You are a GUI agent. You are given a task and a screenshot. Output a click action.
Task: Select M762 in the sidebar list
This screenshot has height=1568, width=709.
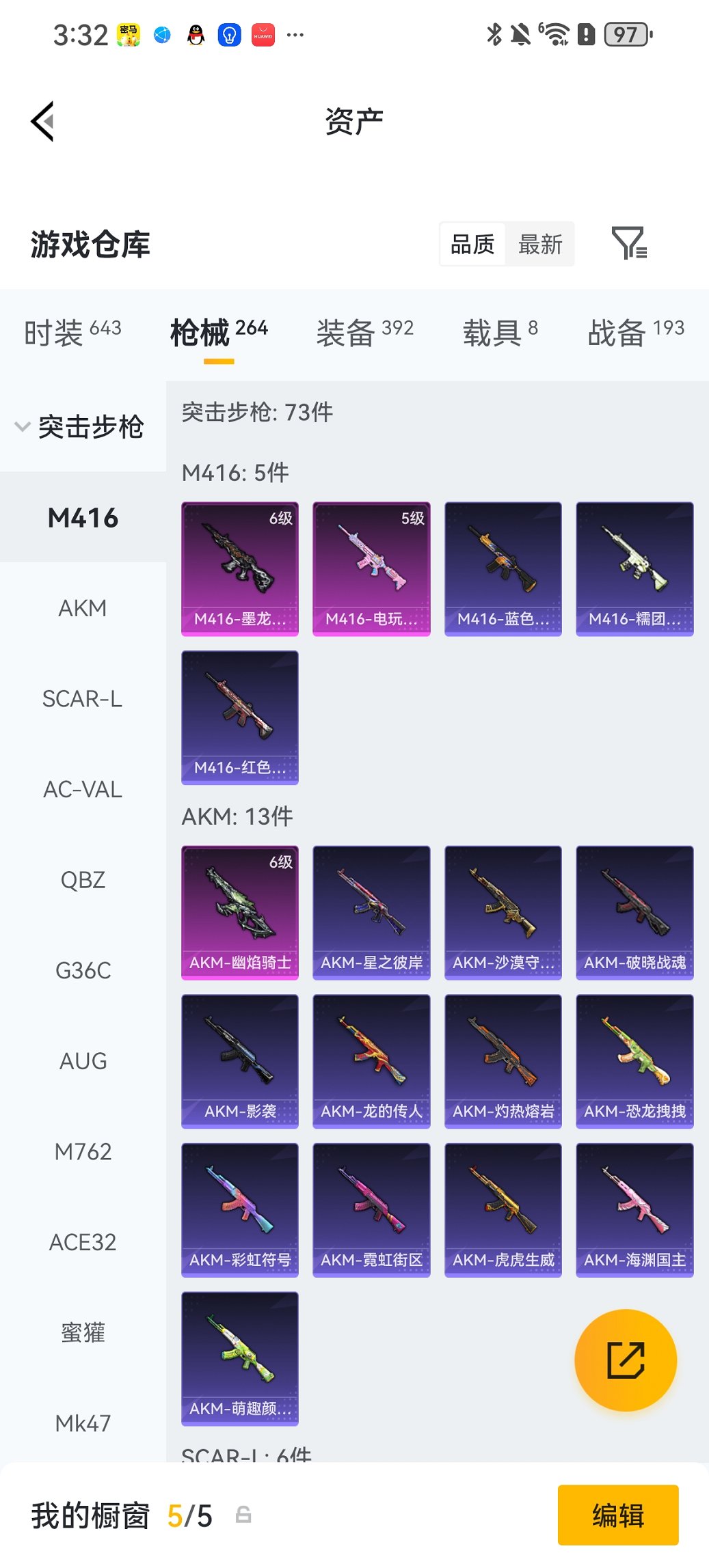tap(83, 1152)
